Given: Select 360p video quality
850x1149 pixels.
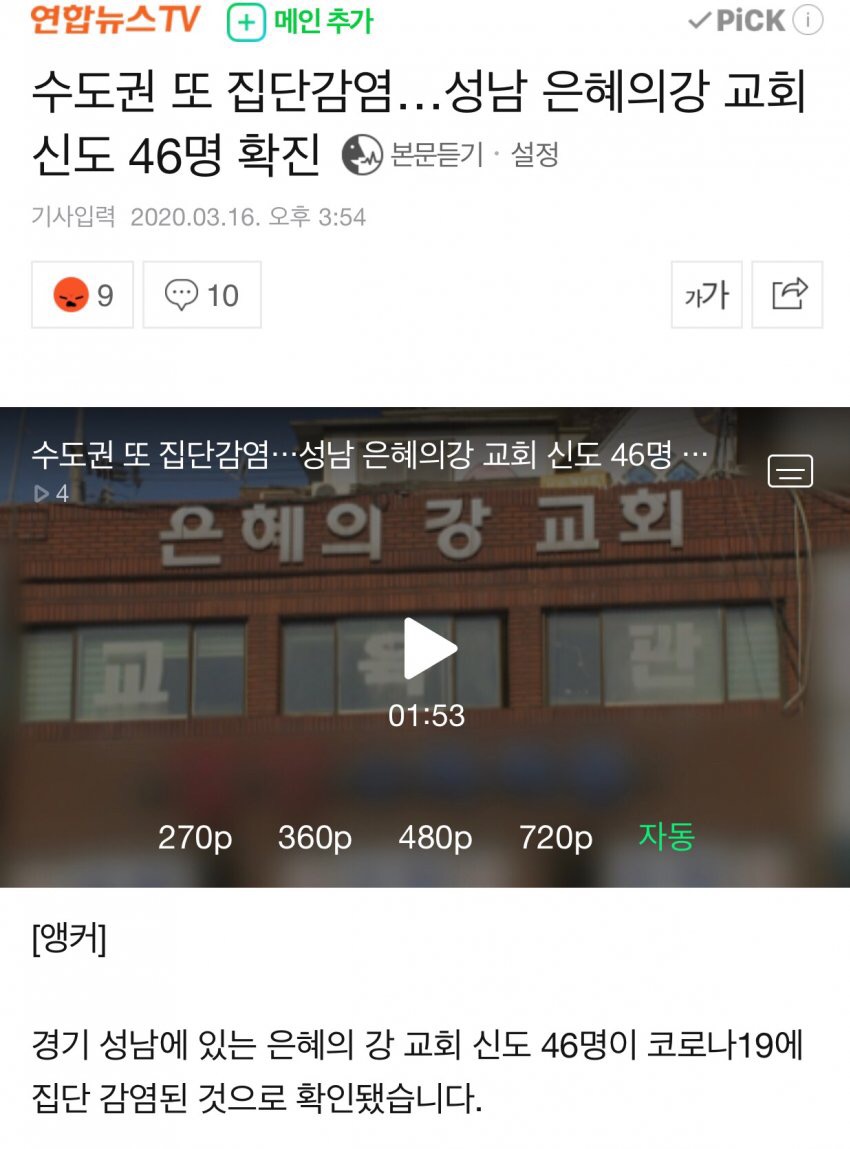Looking at the screenshot, I should click(x=315, y=838).
